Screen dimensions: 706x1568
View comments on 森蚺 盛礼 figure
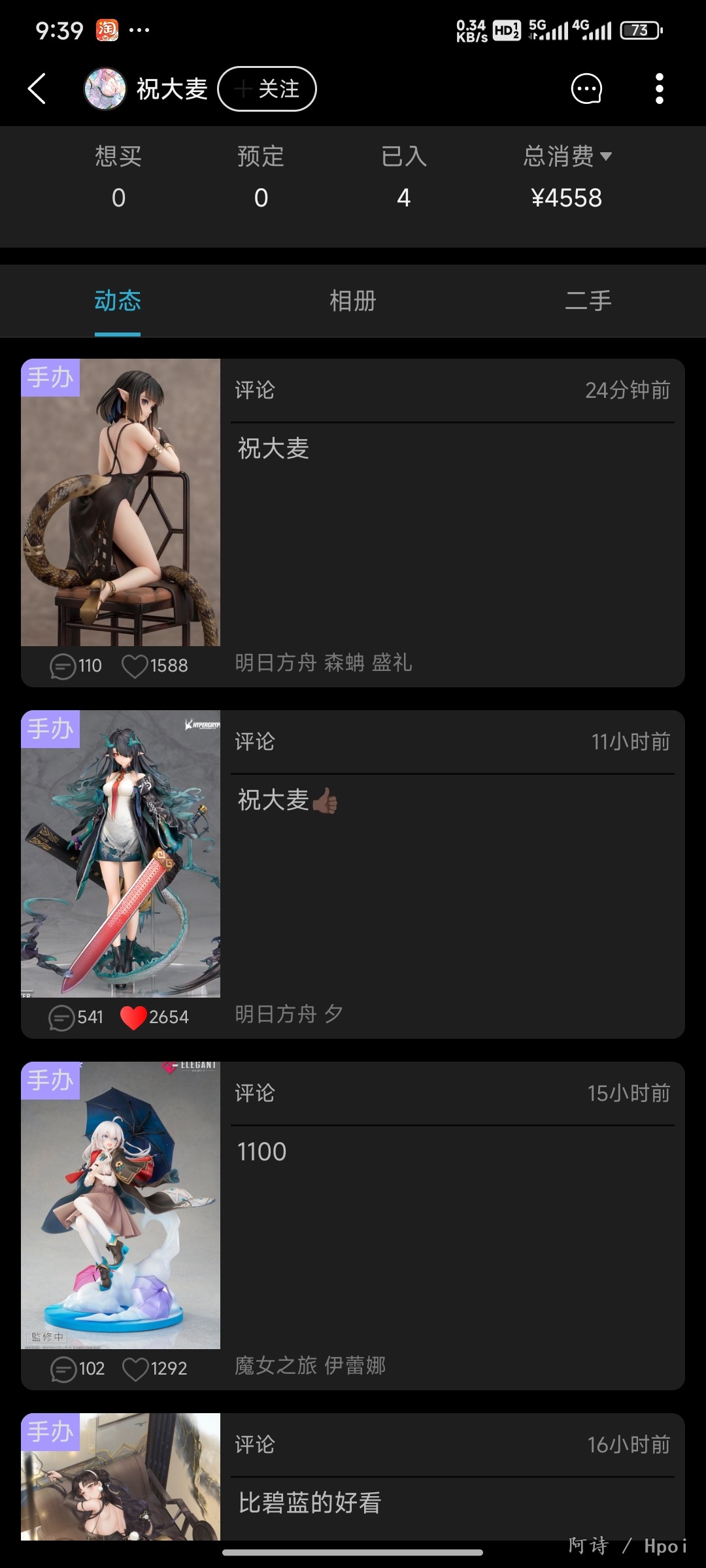(x=63, y=666)
